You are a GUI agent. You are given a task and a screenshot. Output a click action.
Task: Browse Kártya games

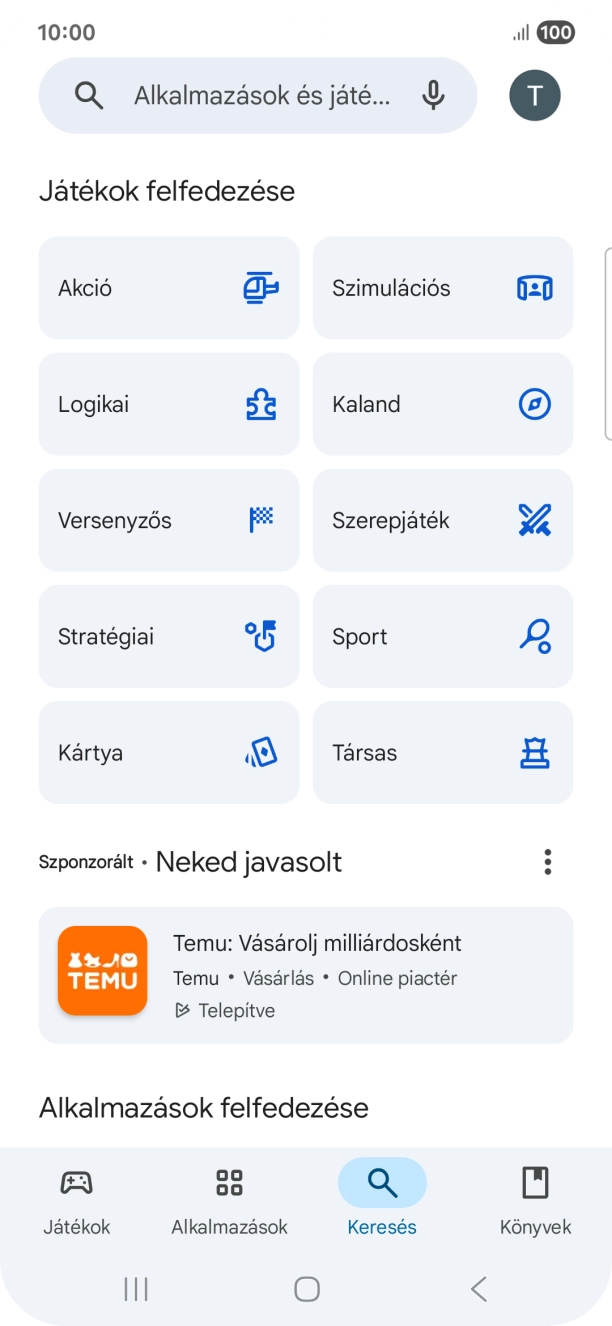pos(169,752)
